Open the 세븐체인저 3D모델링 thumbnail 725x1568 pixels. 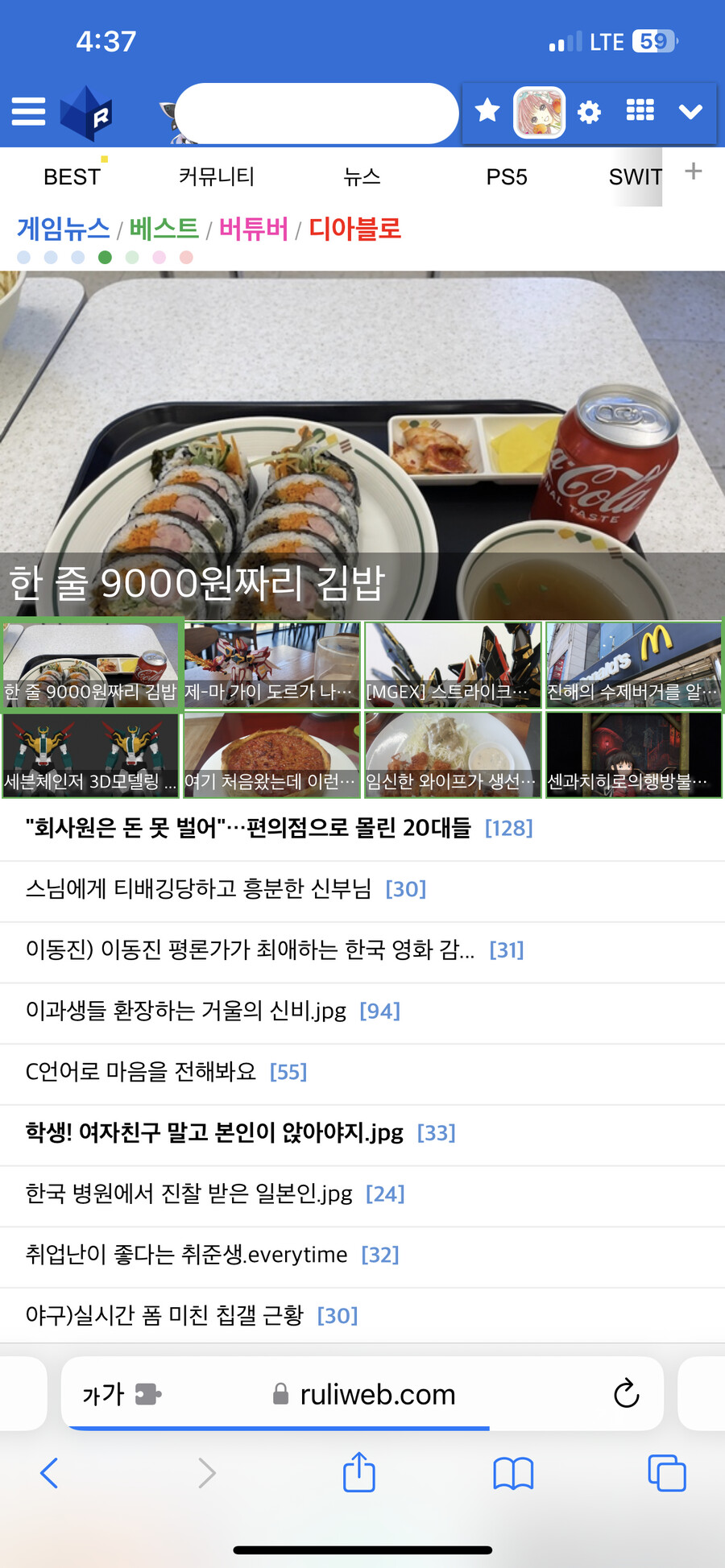coord(90,755)
